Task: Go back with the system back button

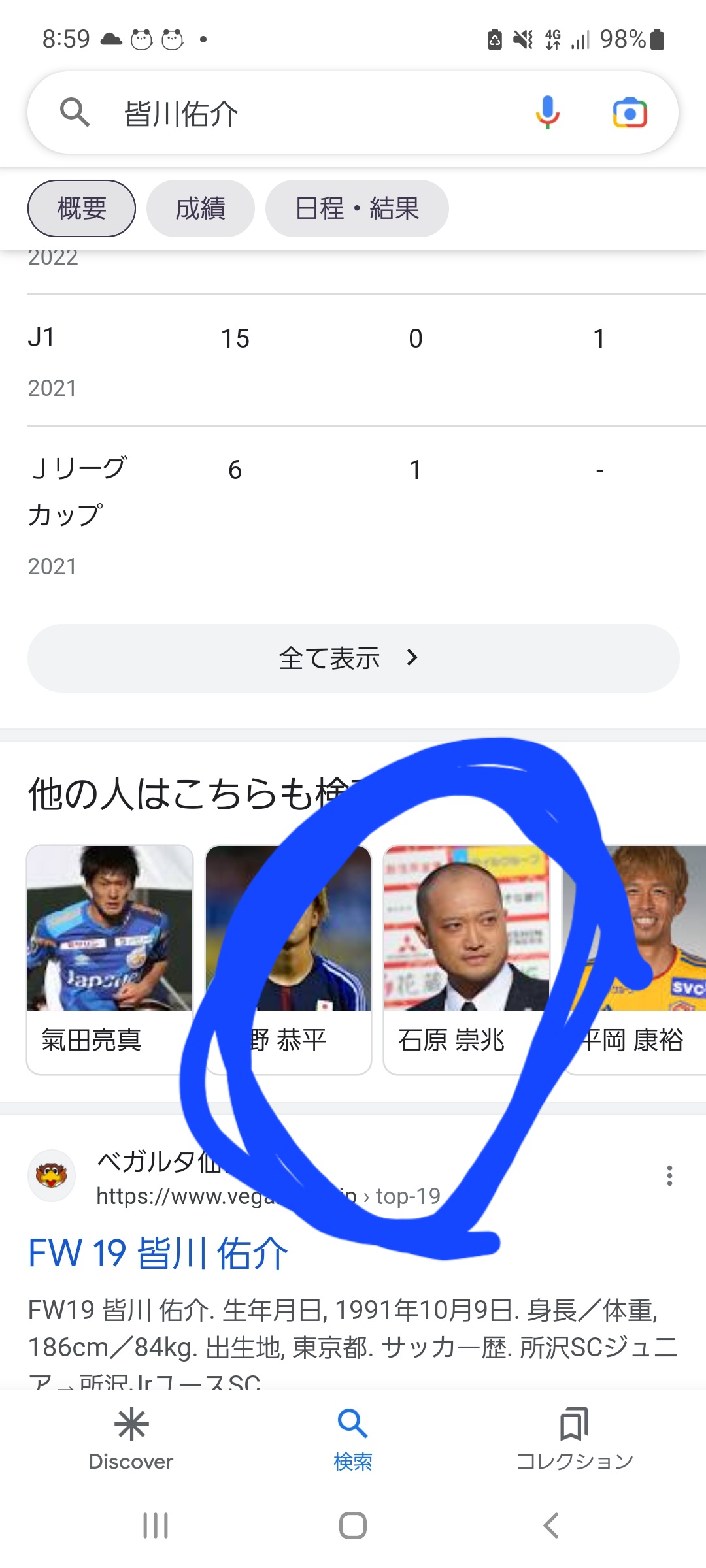Action: (x=551, y=1526)
